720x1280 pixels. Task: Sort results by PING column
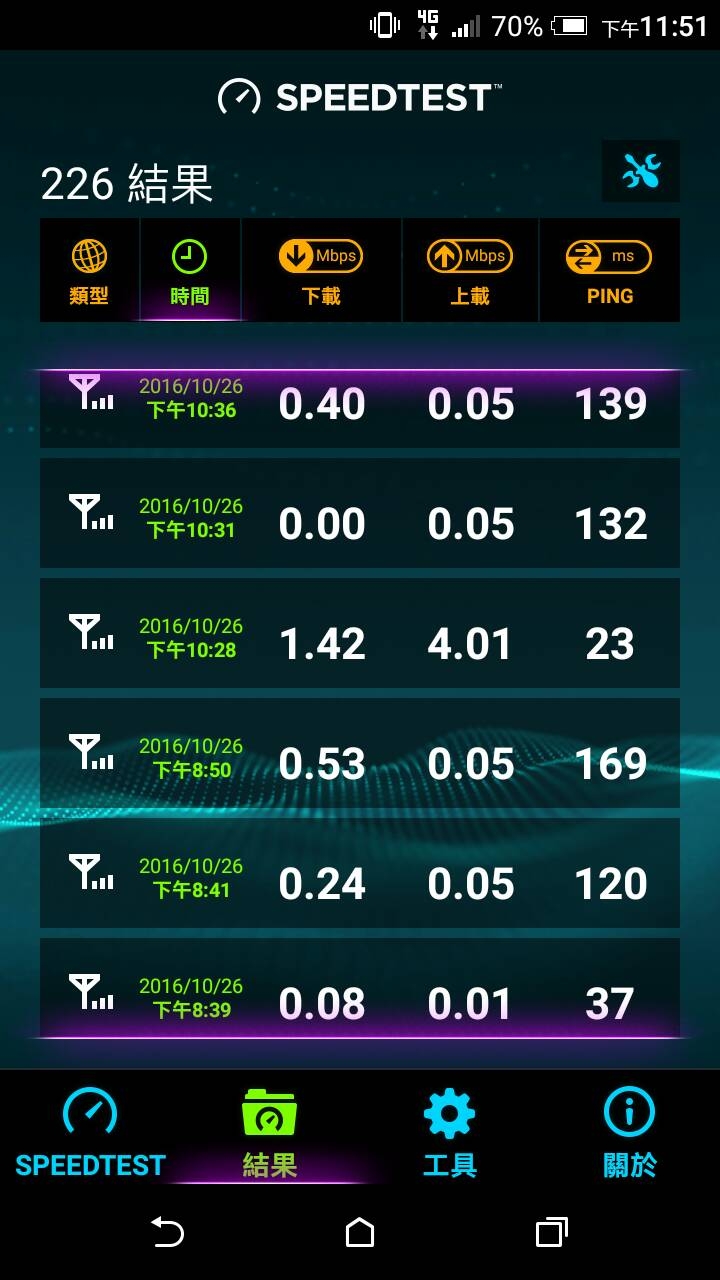click(x=609, y=271)
